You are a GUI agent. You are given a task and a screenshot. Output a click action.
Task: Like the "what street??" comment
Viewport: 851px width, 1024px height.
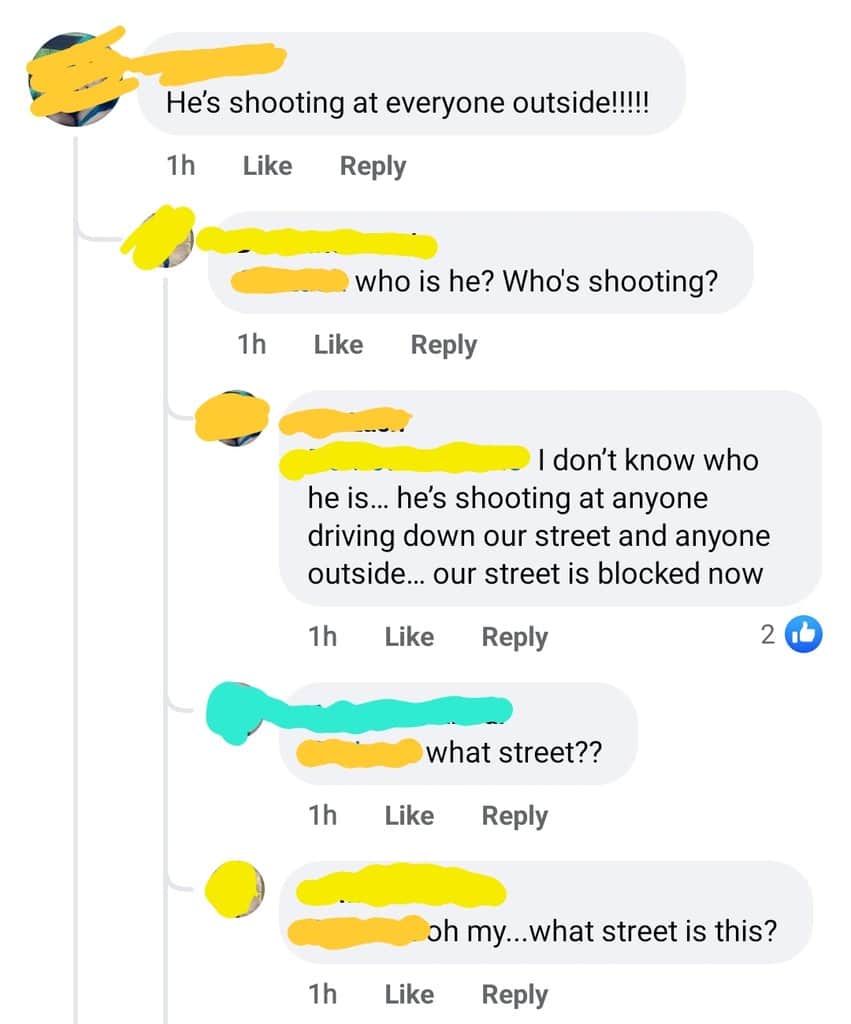(409, 816)
